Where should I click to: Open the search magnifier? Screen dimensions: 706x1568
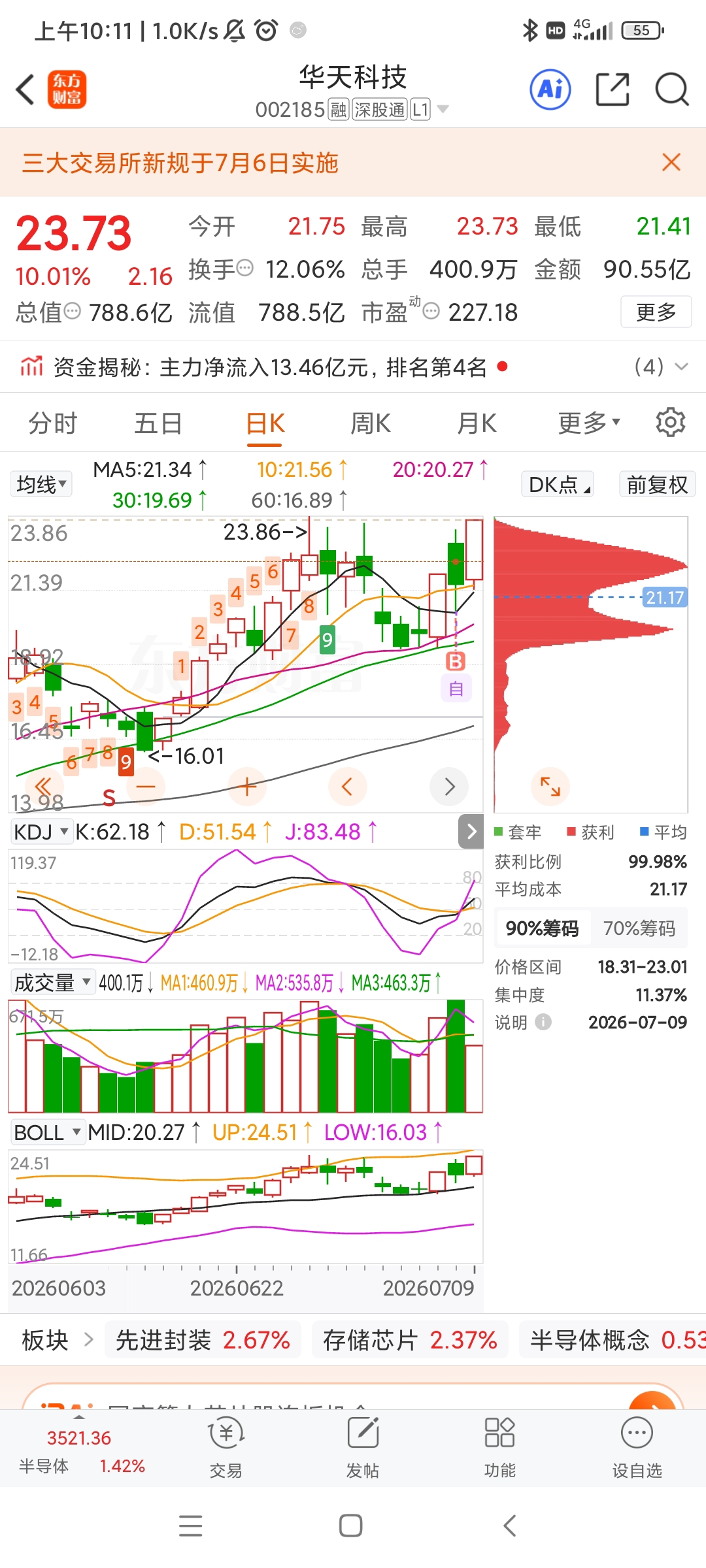tap(671, 90)
